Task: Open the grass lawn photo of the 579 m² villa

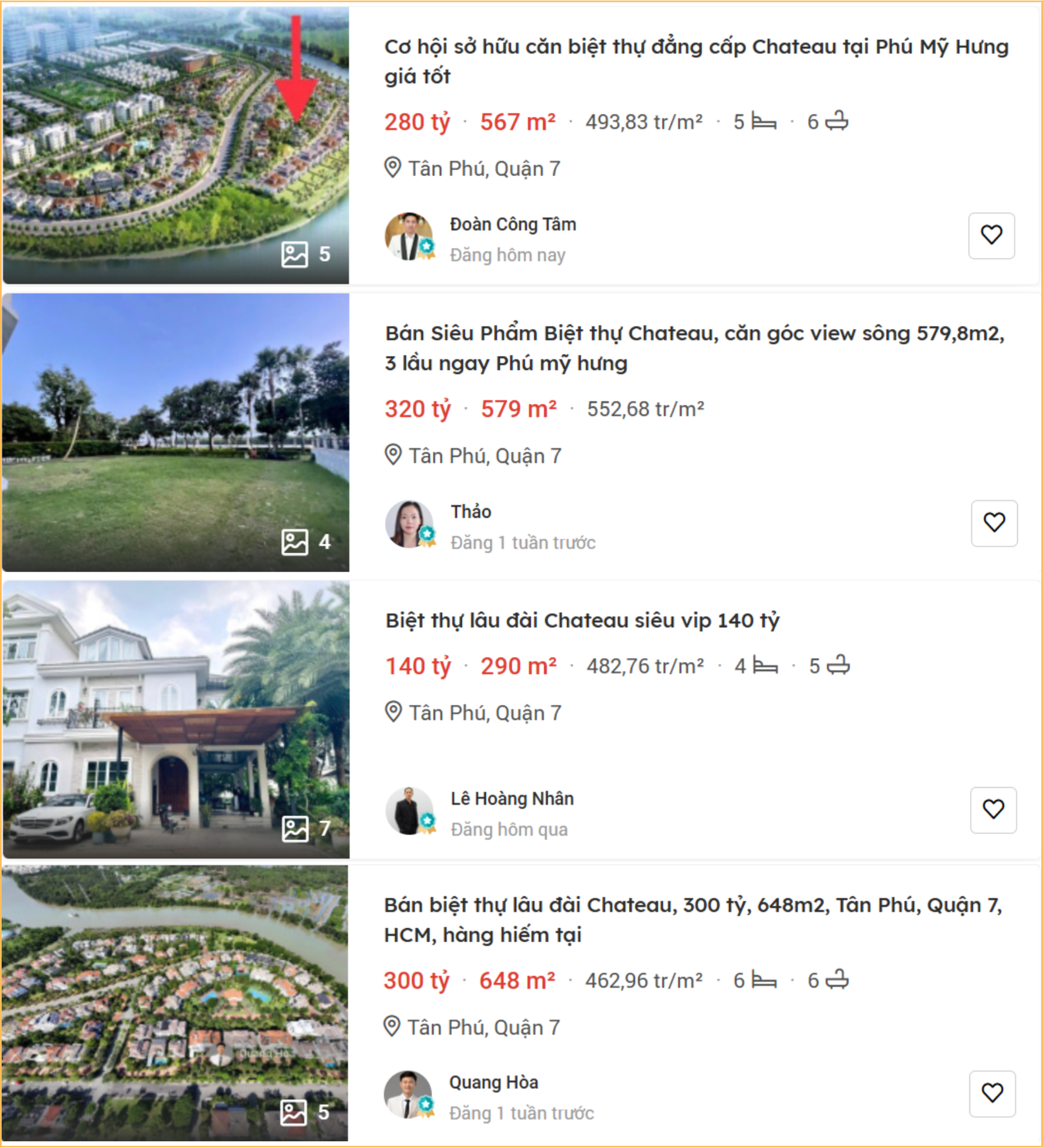Action: (175, 432)
